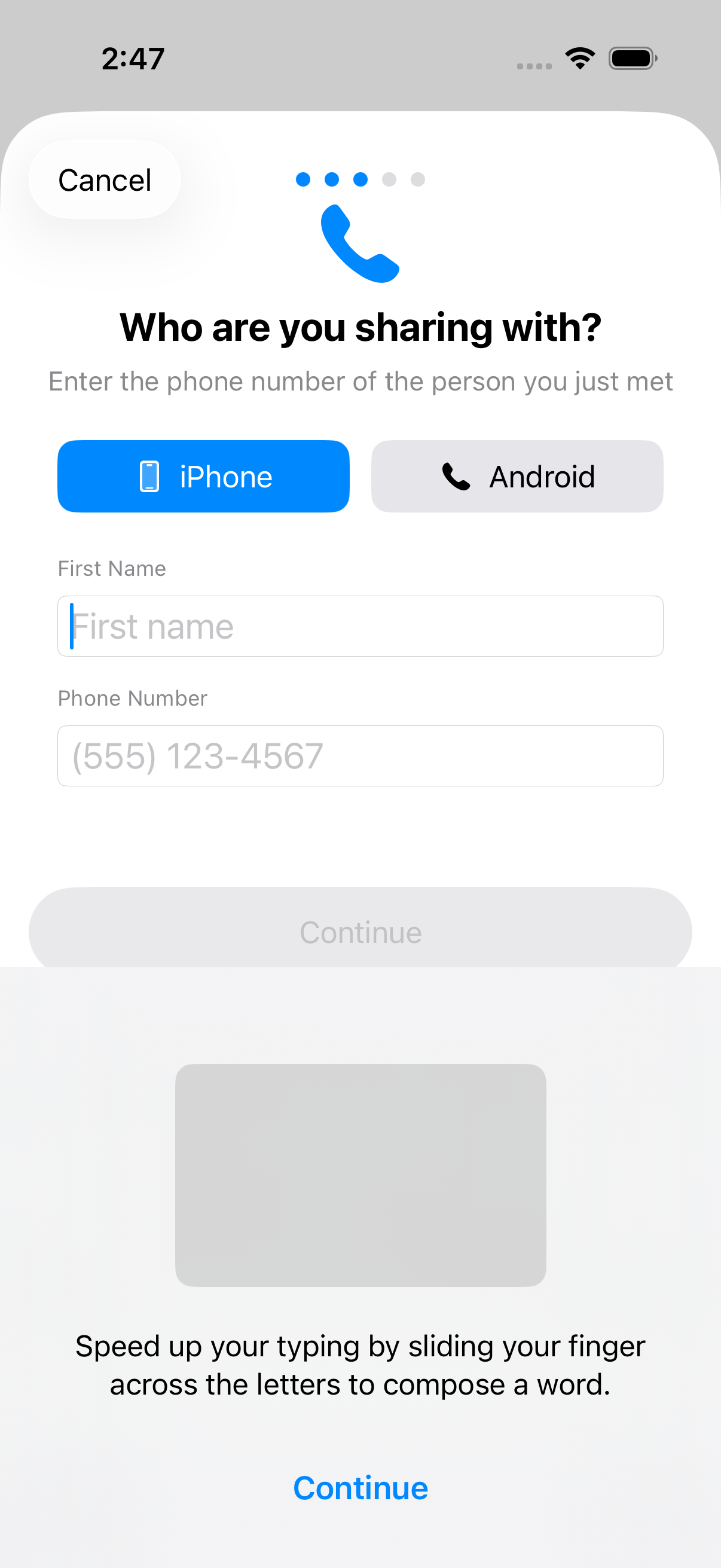
Task: Tap the last gray progress dot
Action: pyautogui.click(x=418, y=179)
